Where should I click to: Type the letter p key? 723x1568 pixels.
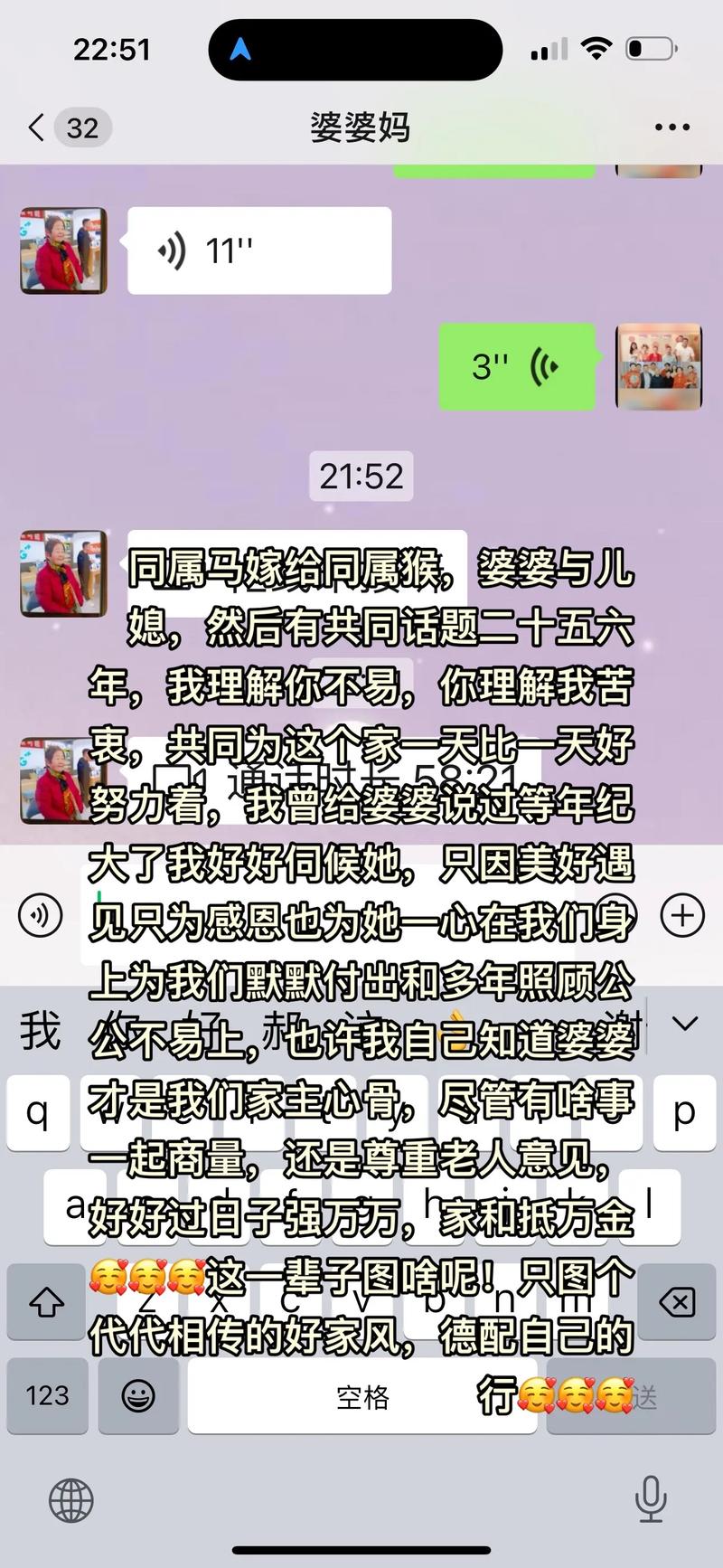tap(684, 1112)
